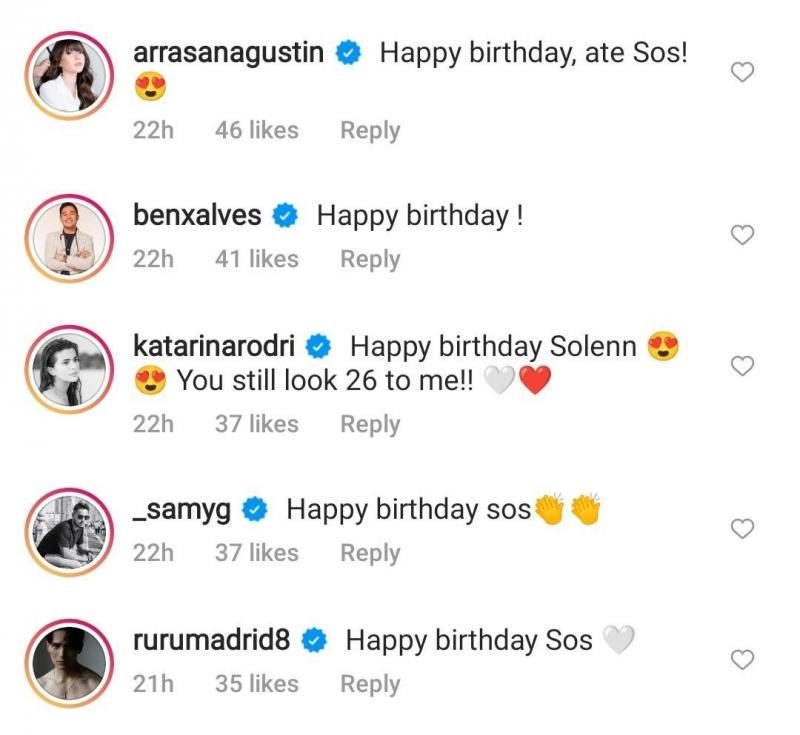
Task: Open the arrasanagustin username link
Action: [x=229, y=53]
